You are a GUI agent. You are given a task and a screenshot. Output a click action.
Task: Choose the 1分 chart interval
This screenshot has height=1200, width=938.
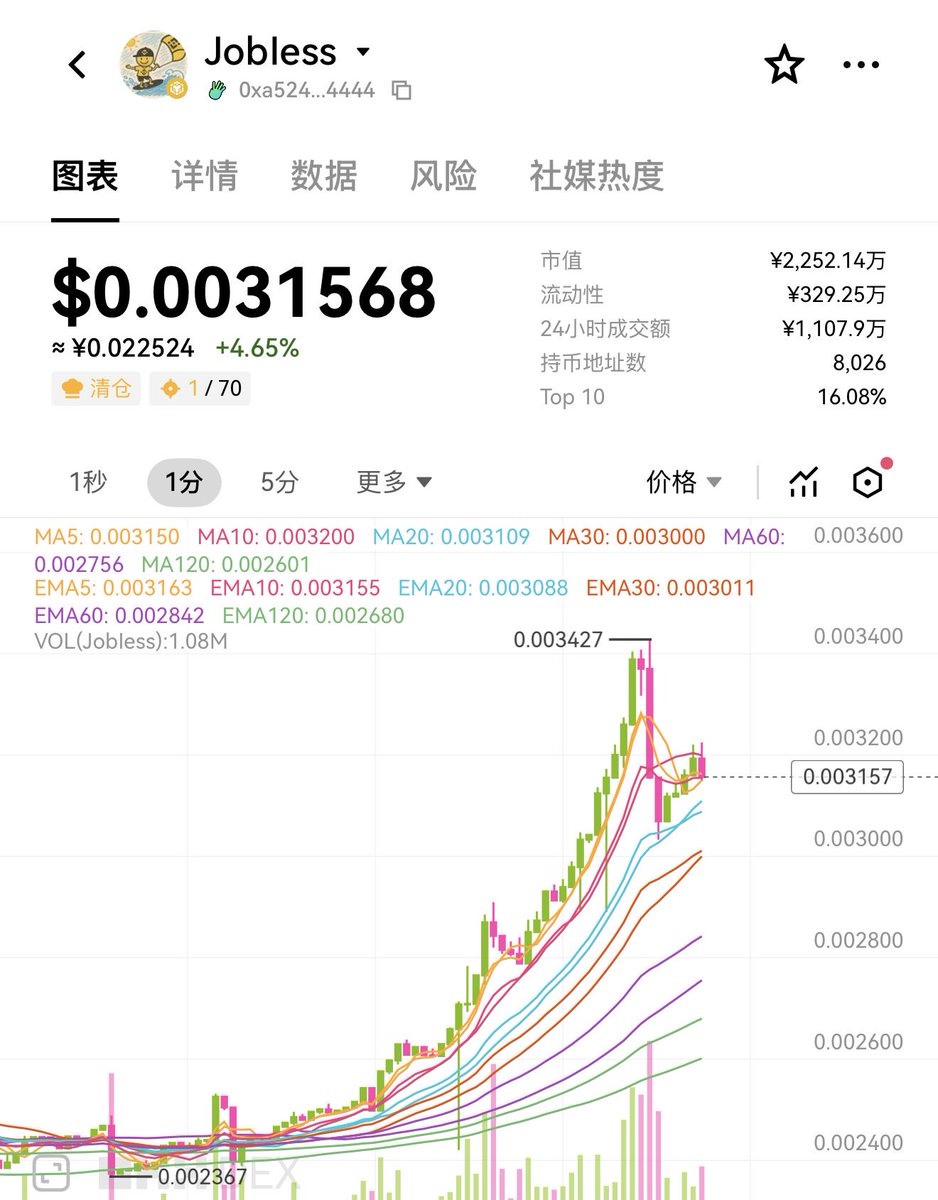(184, 483)
